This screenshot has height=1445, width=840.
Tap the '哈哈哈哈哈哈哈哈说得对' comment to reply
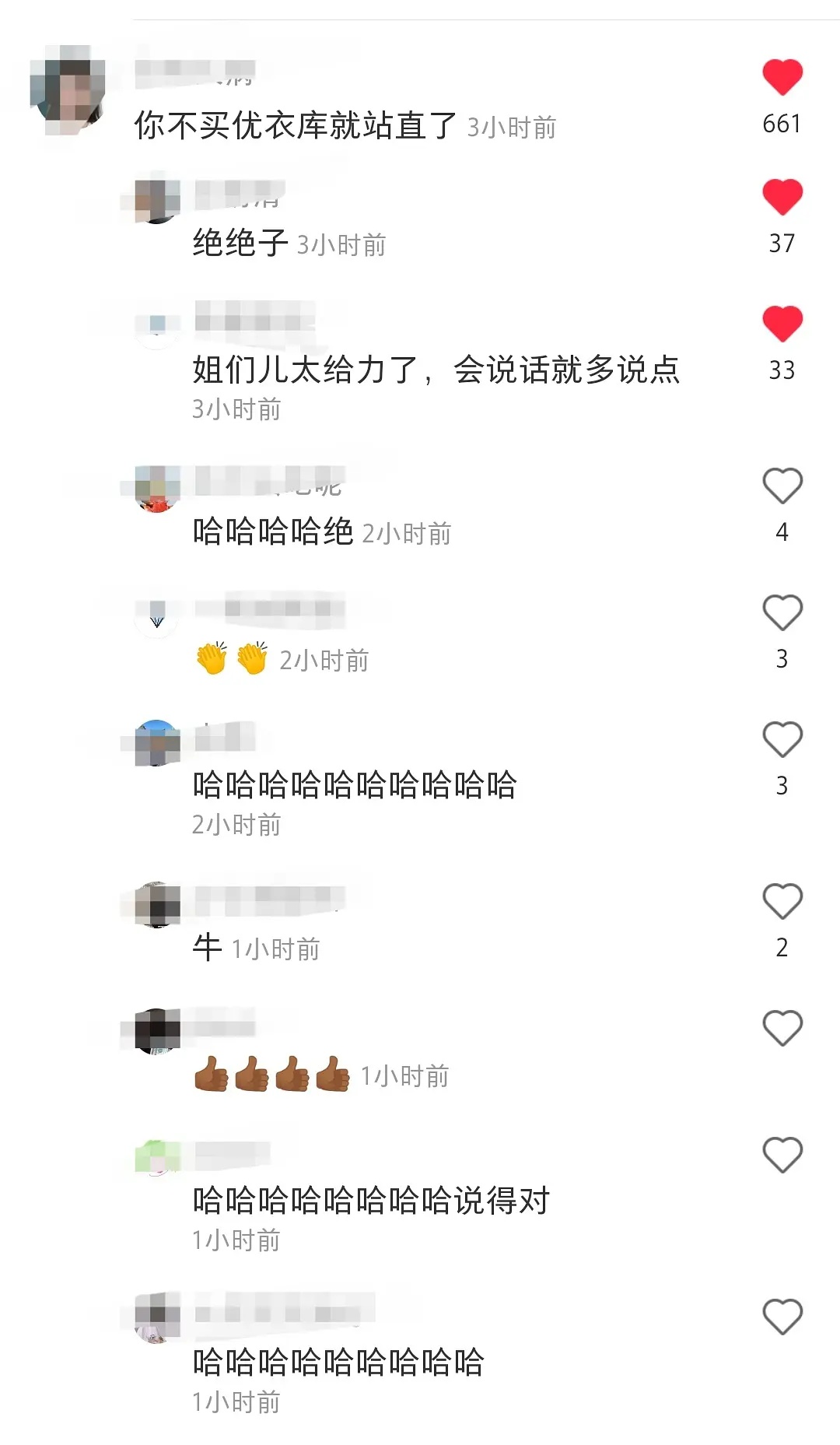point(369,1201)
